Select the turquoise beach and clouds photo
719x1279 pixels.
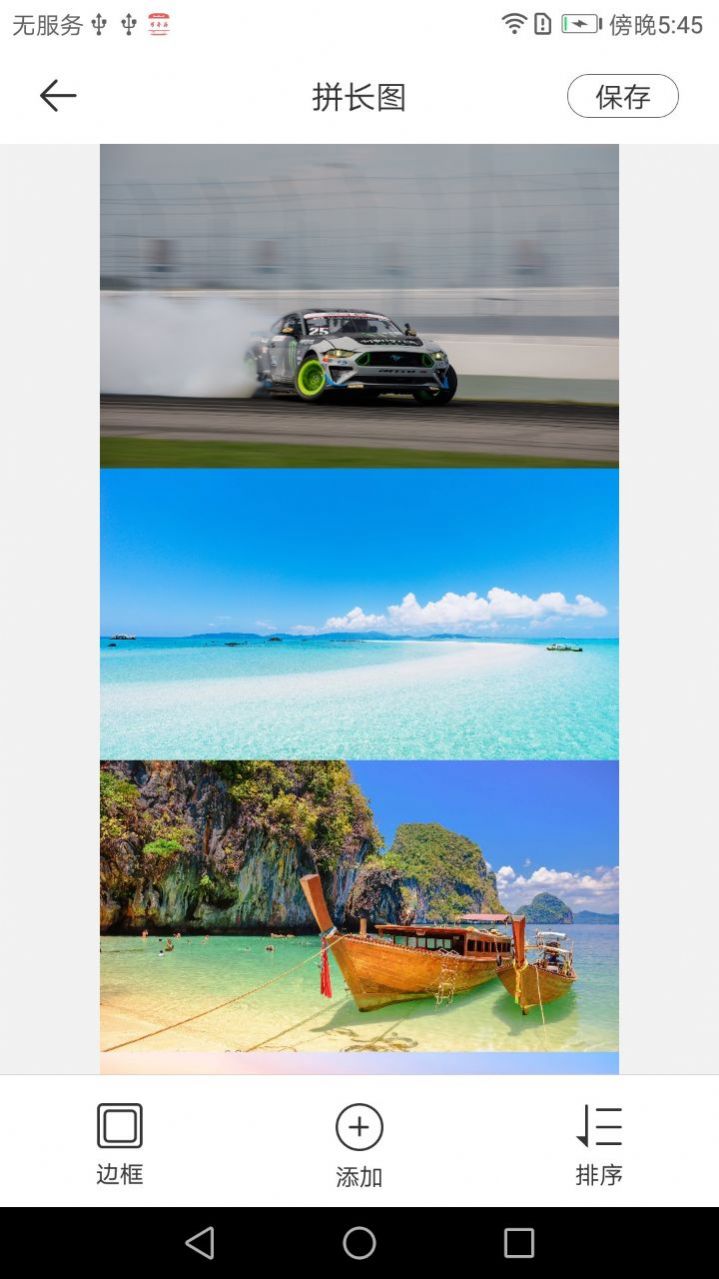[x=359, y=614]
